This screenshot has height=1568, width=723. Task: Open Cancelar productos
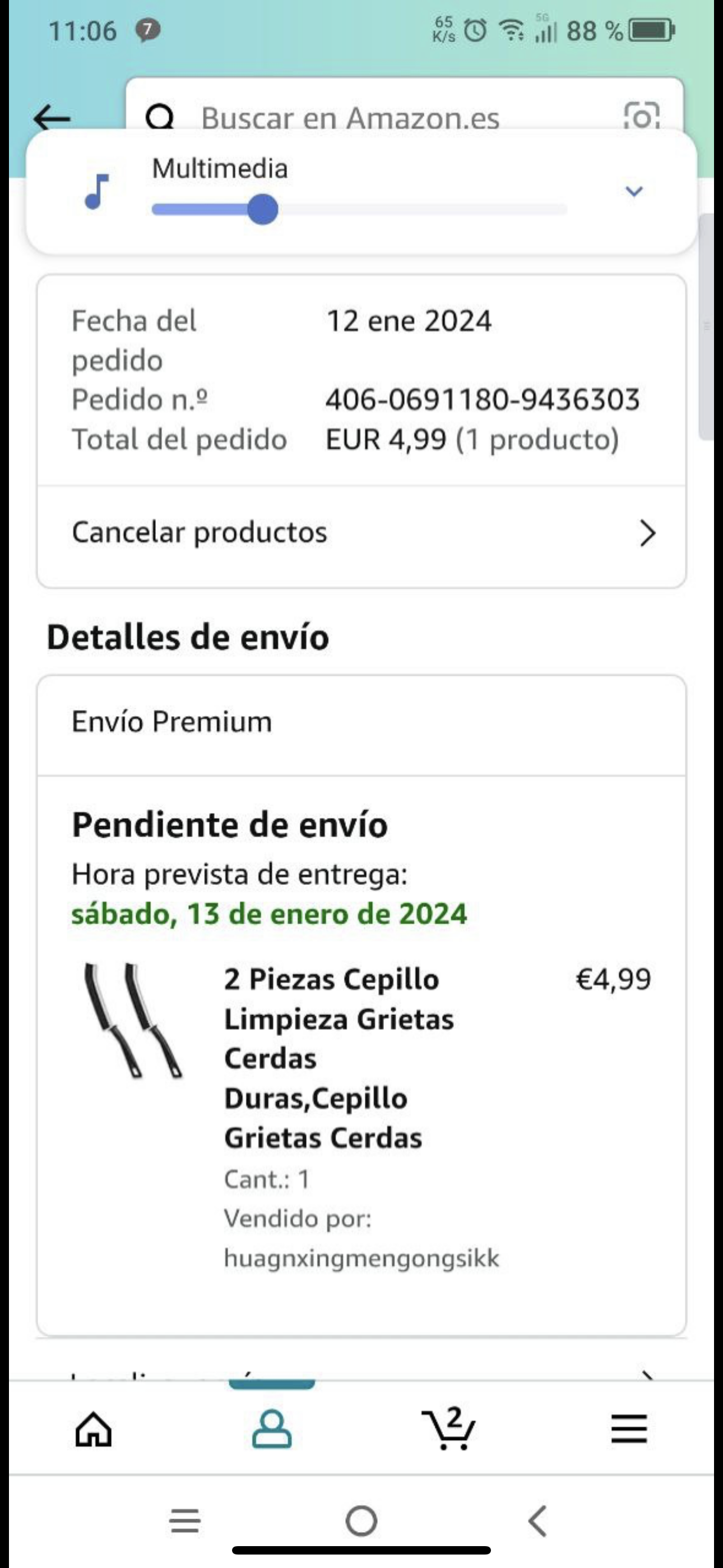pos(361,533)
